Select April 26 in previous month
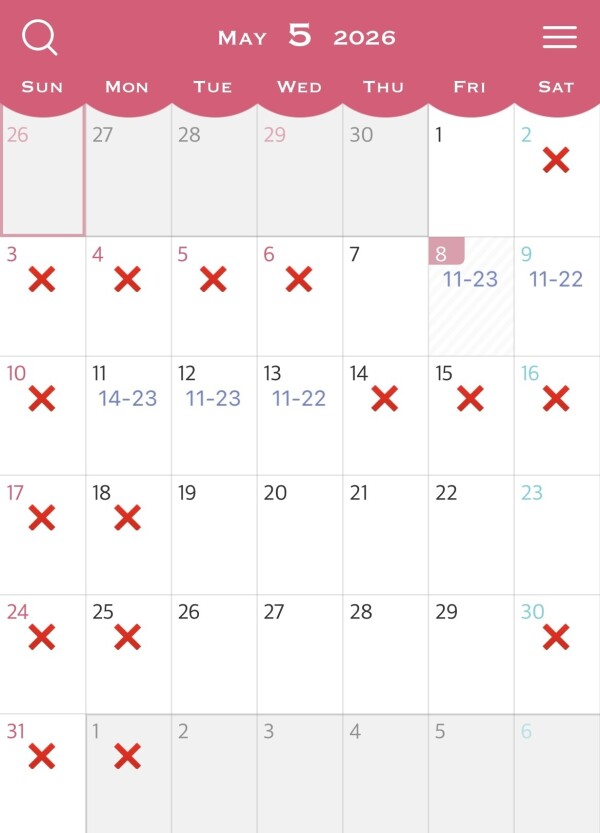Image resolution: width=600 pixels, height=833 pixels. point(43,171)
